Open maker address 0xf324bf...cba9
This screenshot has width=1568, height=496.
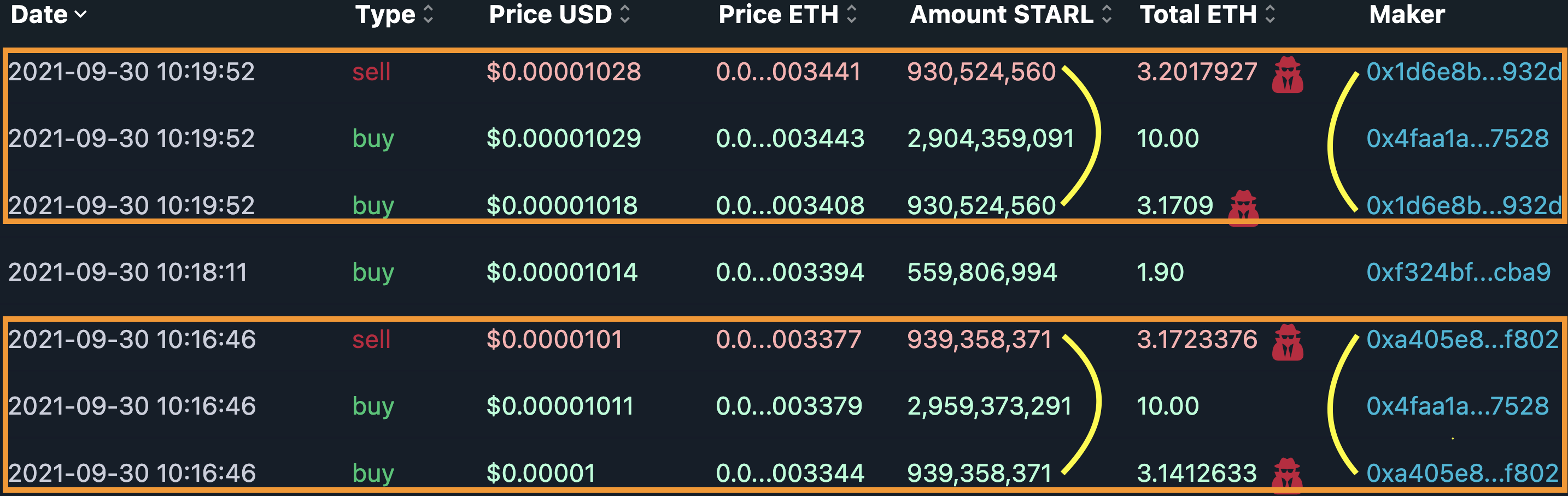pos(1458,273)
